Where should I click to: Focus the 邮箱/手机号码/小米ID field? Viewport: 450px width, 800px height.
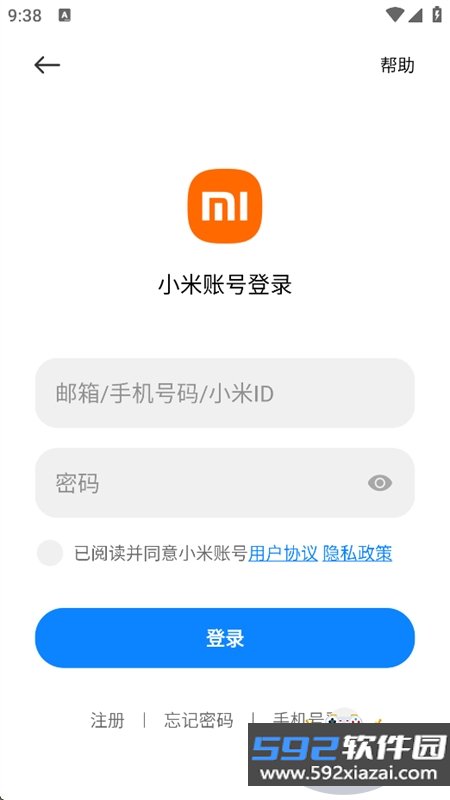pos(224,393)
